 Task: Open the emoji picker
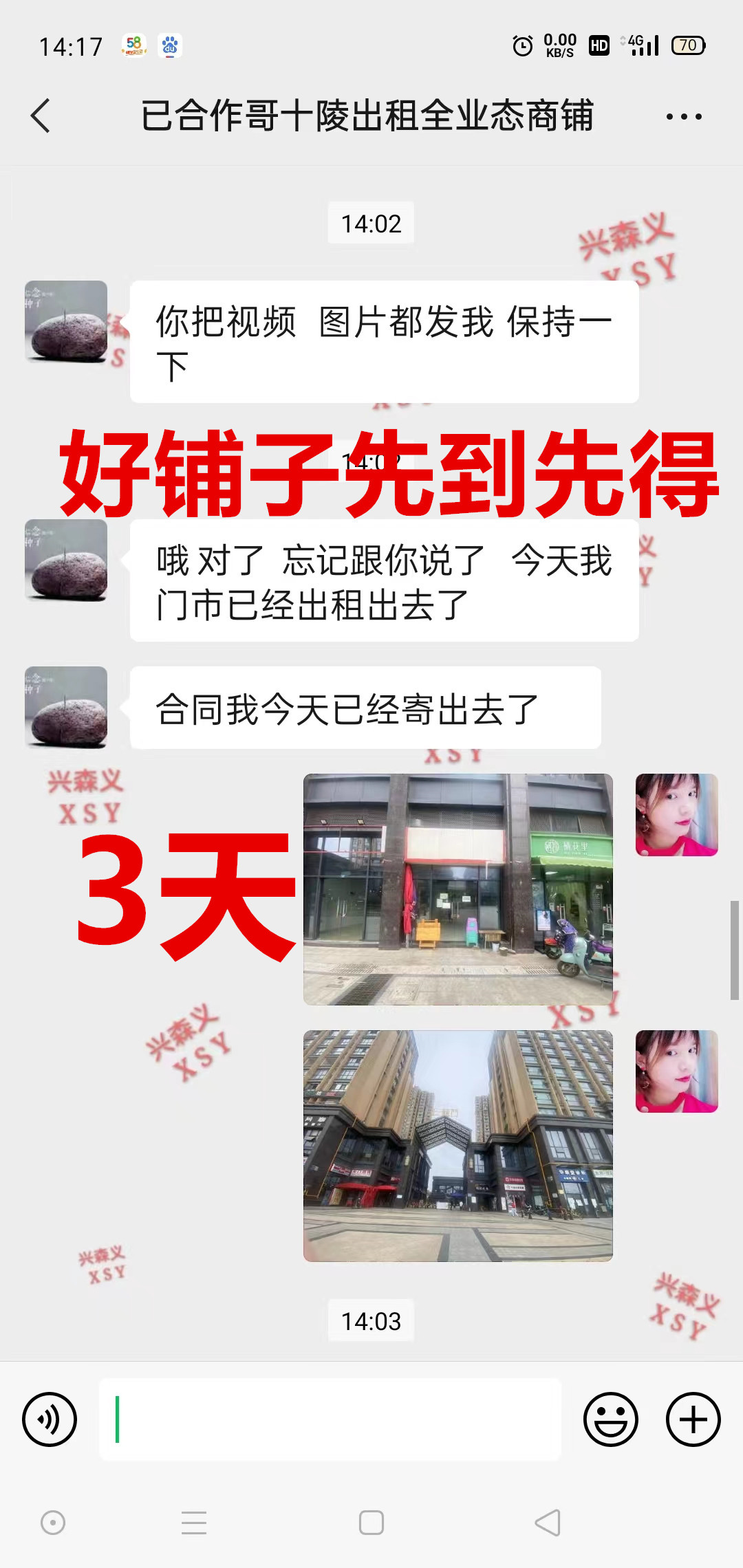tap(611, 1419)
